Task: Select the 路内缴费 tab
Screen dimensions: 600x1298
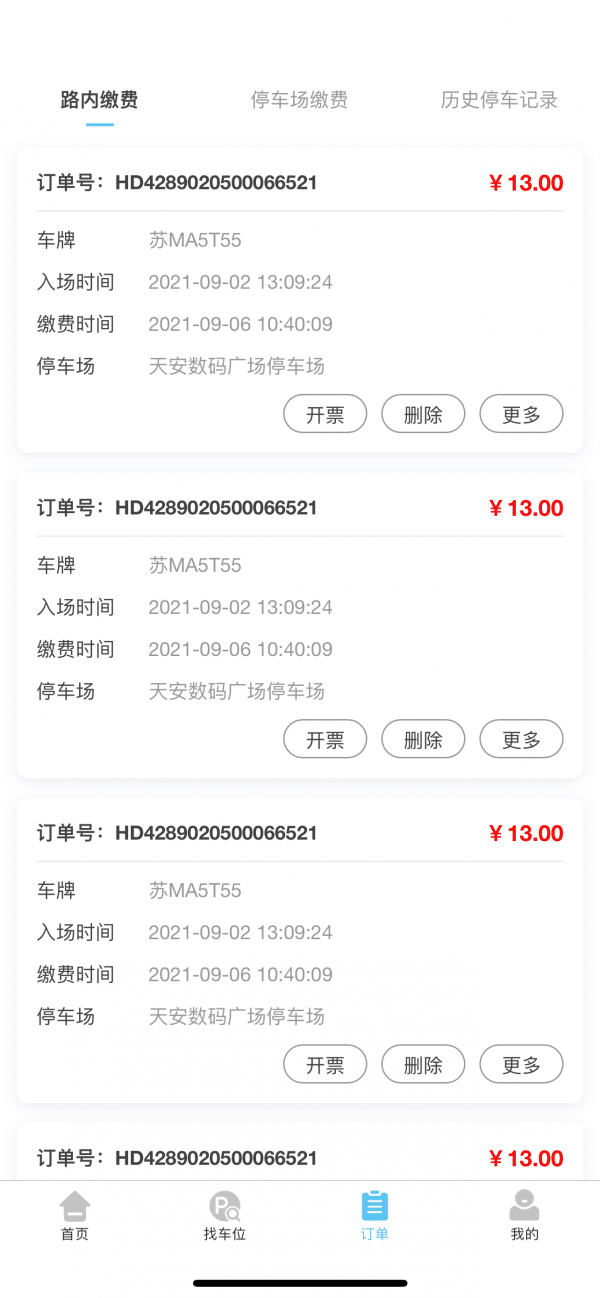Action: (x=99, y=100)
